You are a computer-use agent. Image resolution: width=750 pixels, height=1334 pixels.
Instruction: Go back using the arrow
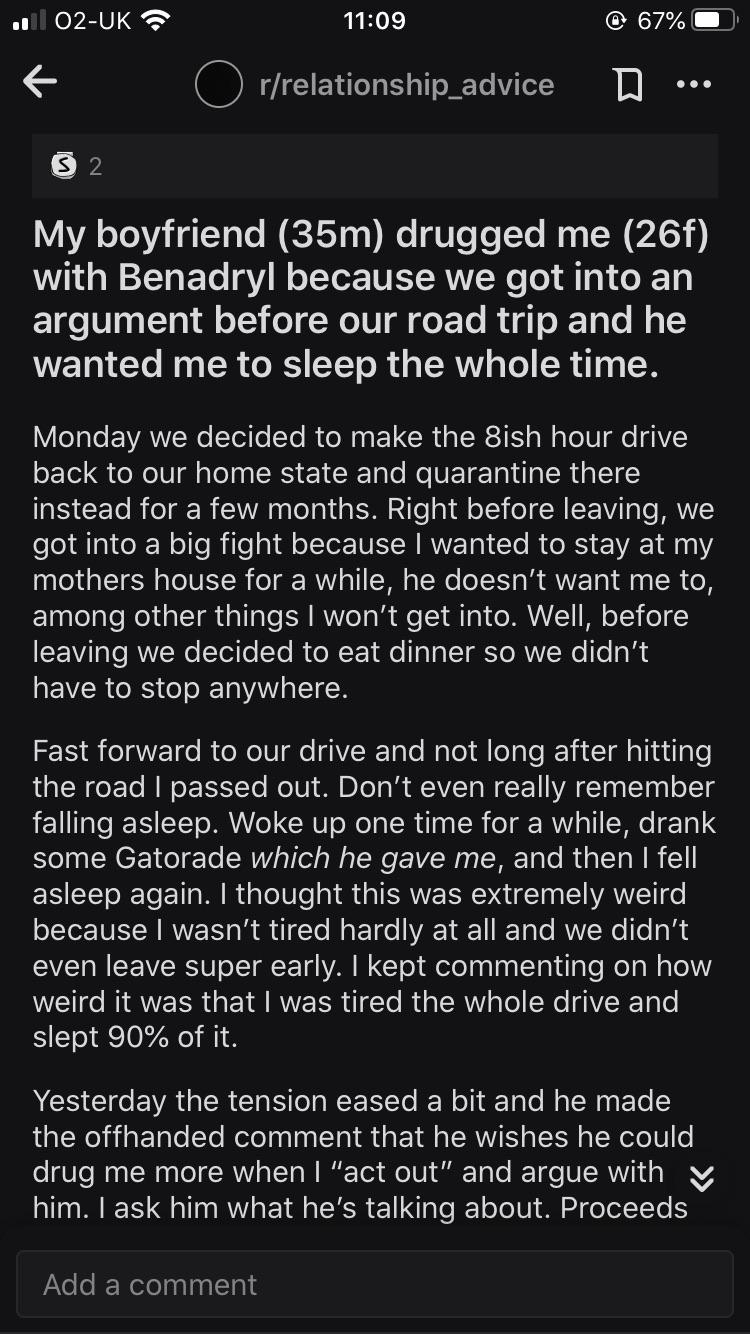tap(40, 84)
